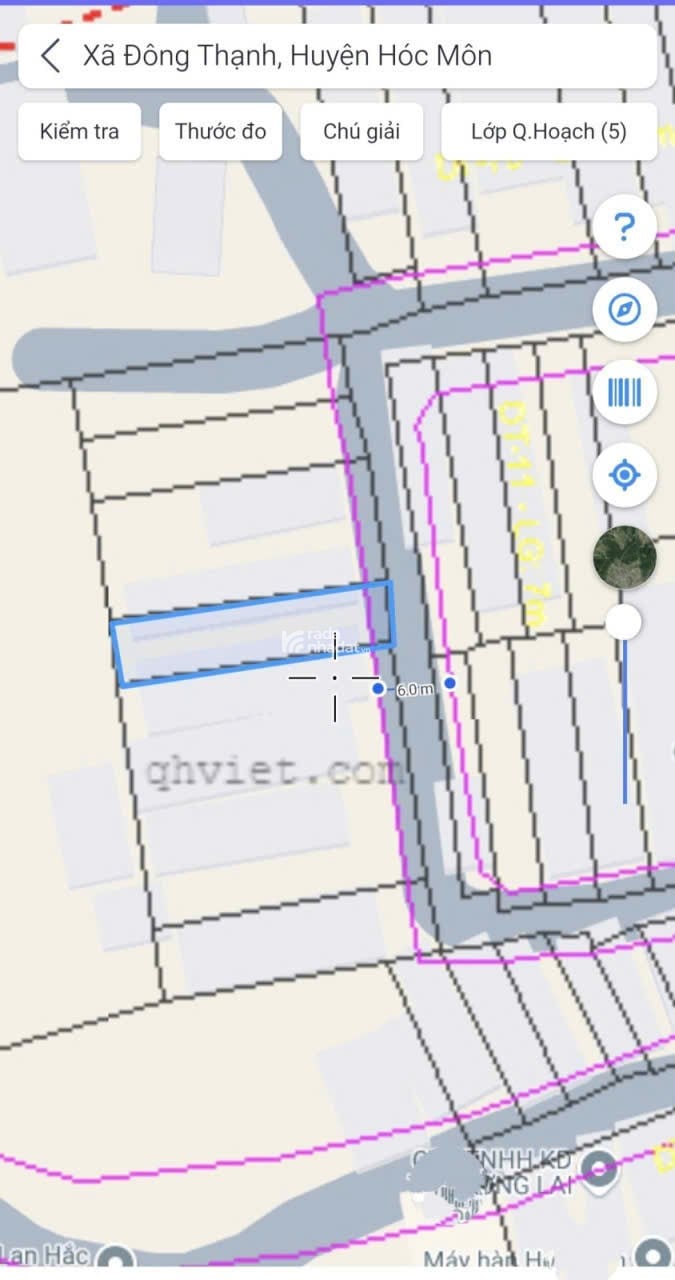Tap the Kiểm tra button

point(79,131)
